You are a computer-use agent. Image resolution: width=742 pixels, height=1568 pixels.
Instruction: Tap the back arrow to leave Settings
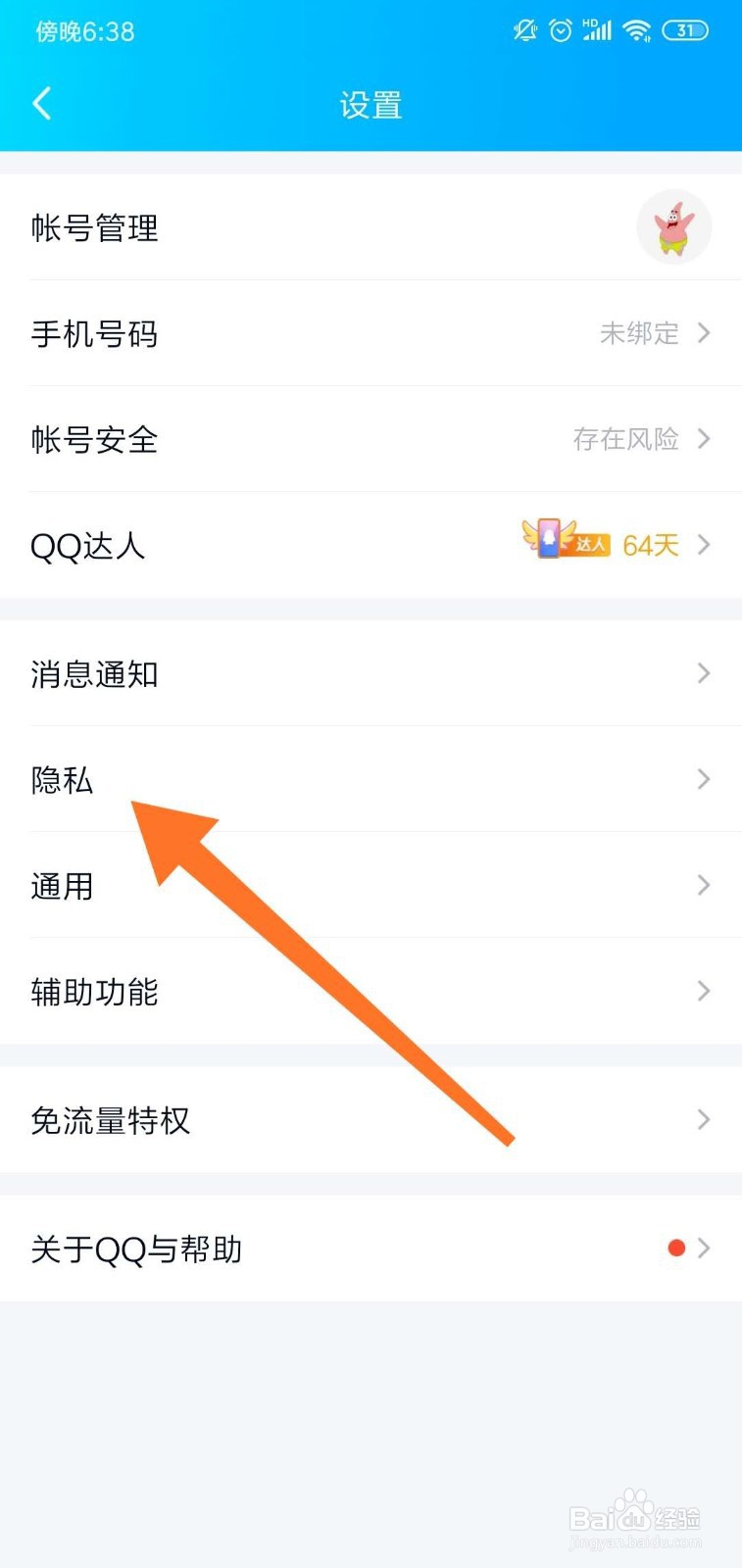click(42, 103)
